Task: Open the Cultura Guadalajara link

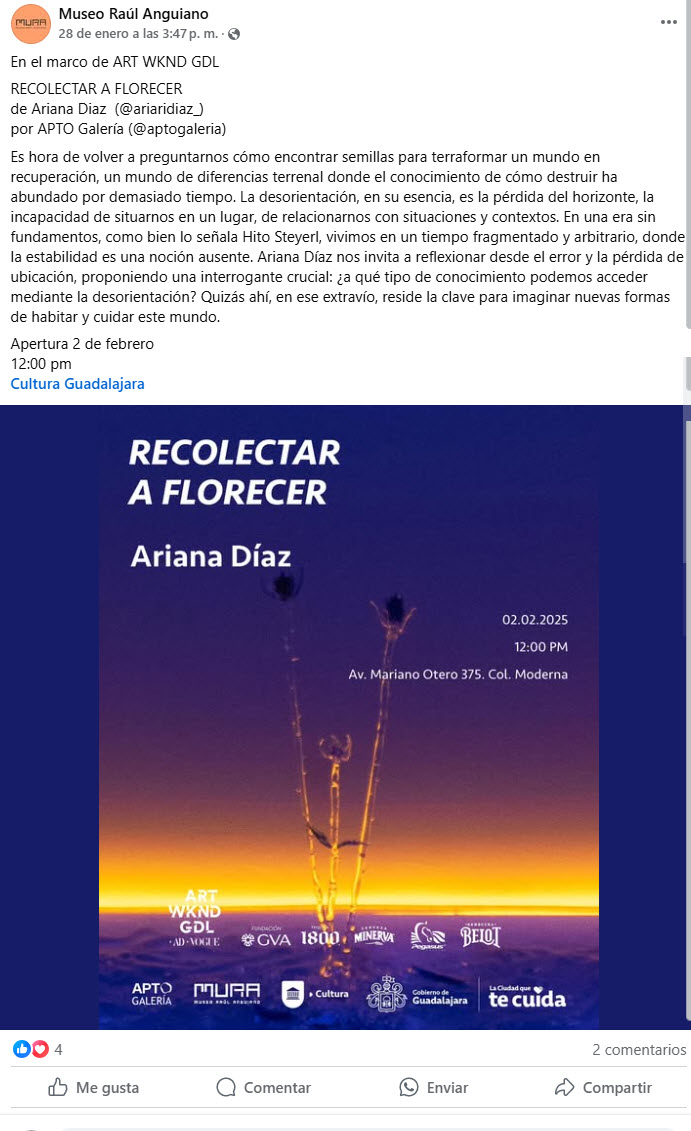Action: 77,384
